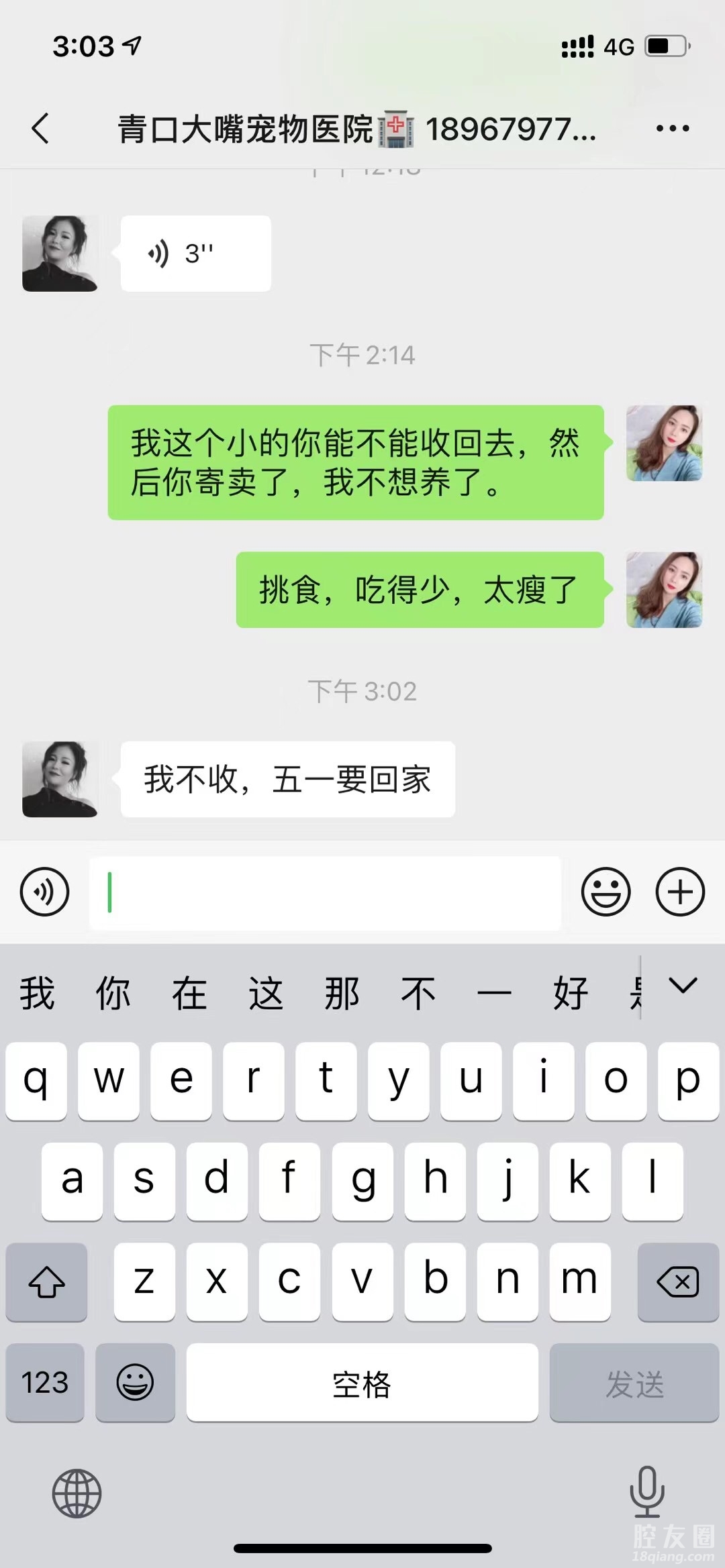Open the chat options menu
The width and height of the screenshot is (725, 1568).
[x=672, y=128]
